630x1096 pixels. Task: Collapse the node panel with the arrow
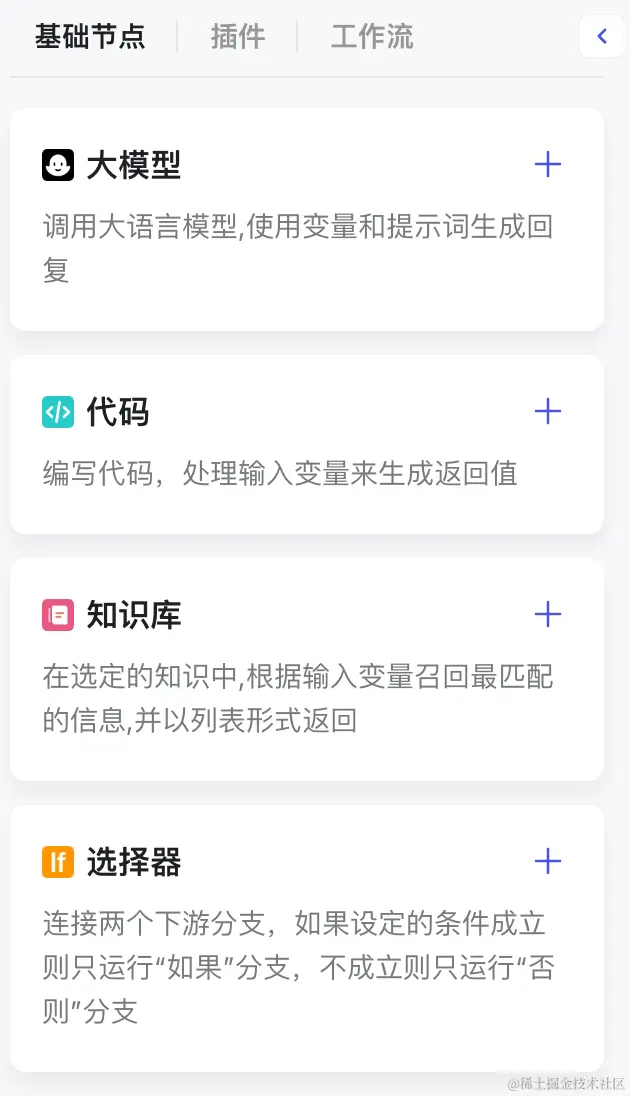pyautogui.click(x=602, y=37)
